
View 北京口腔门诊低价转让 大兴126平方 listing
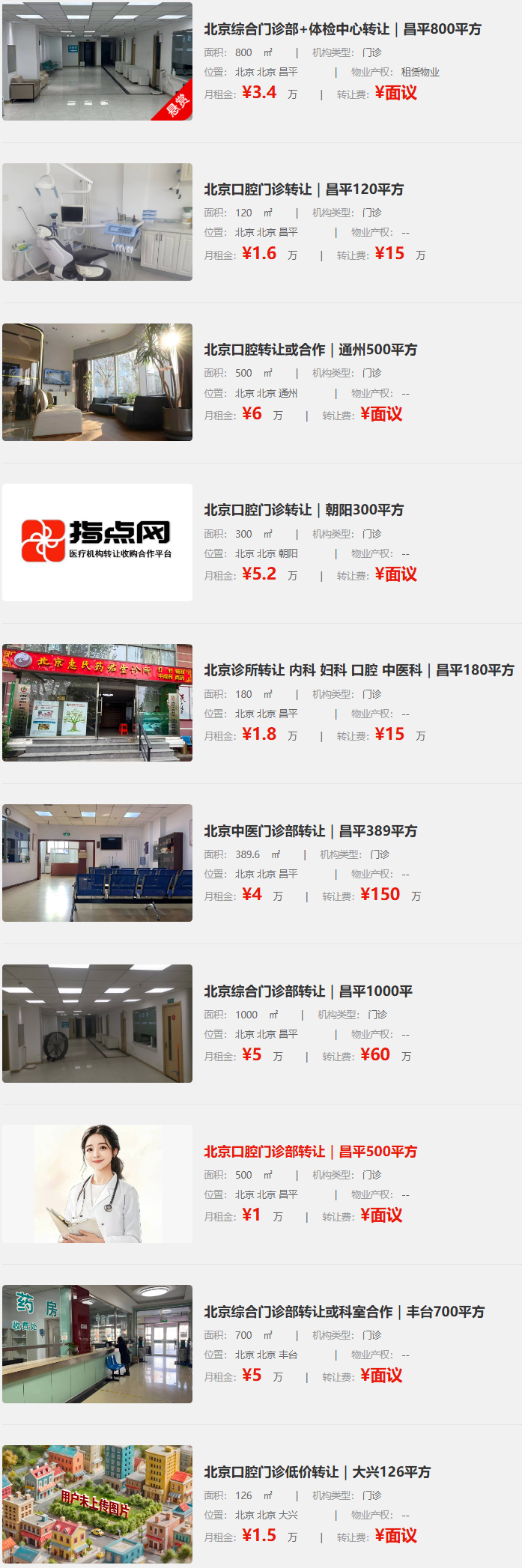click(x=318, y=1472)
